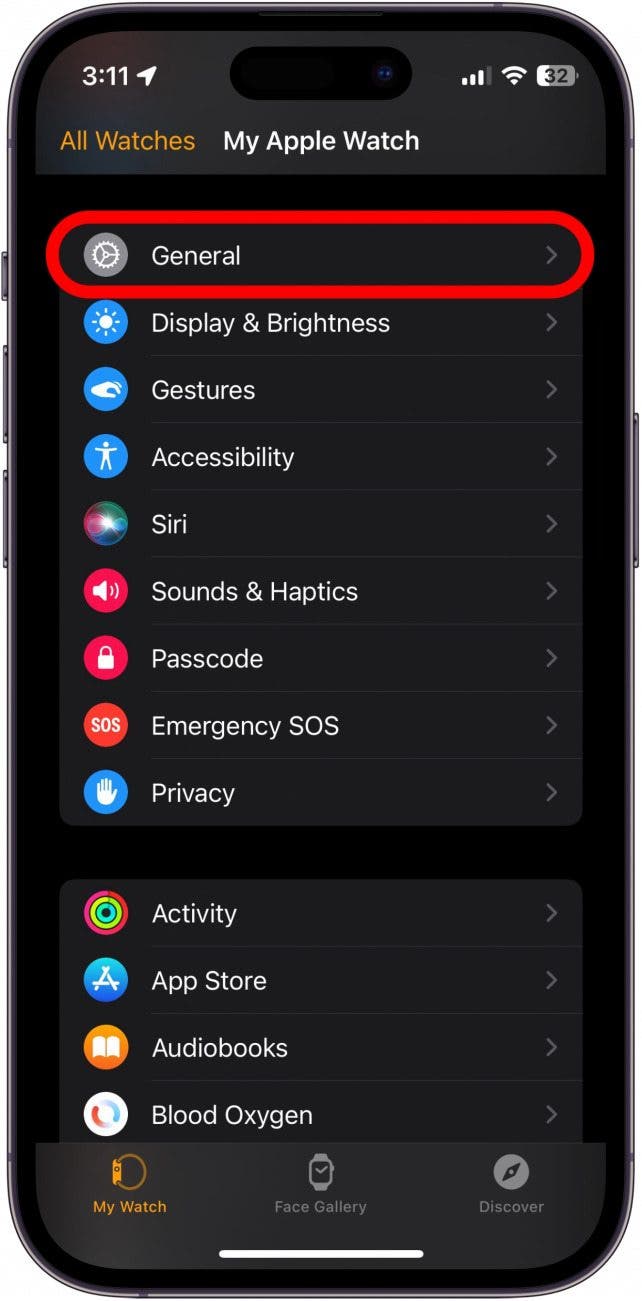
Task: Go back to All Watches
Action: coord(127,141)
